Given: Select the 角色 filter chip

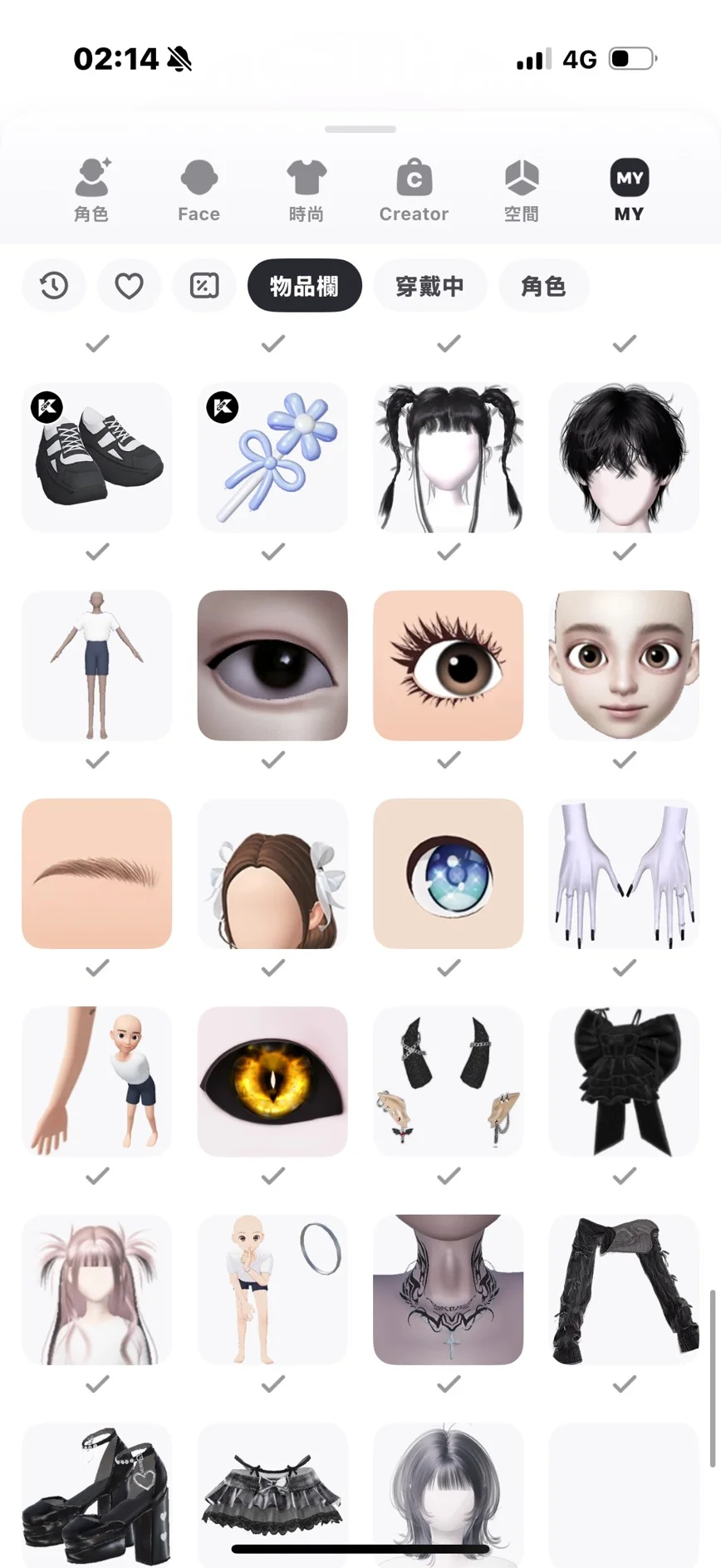Looking at the screenshot, I should click(544, 286).
